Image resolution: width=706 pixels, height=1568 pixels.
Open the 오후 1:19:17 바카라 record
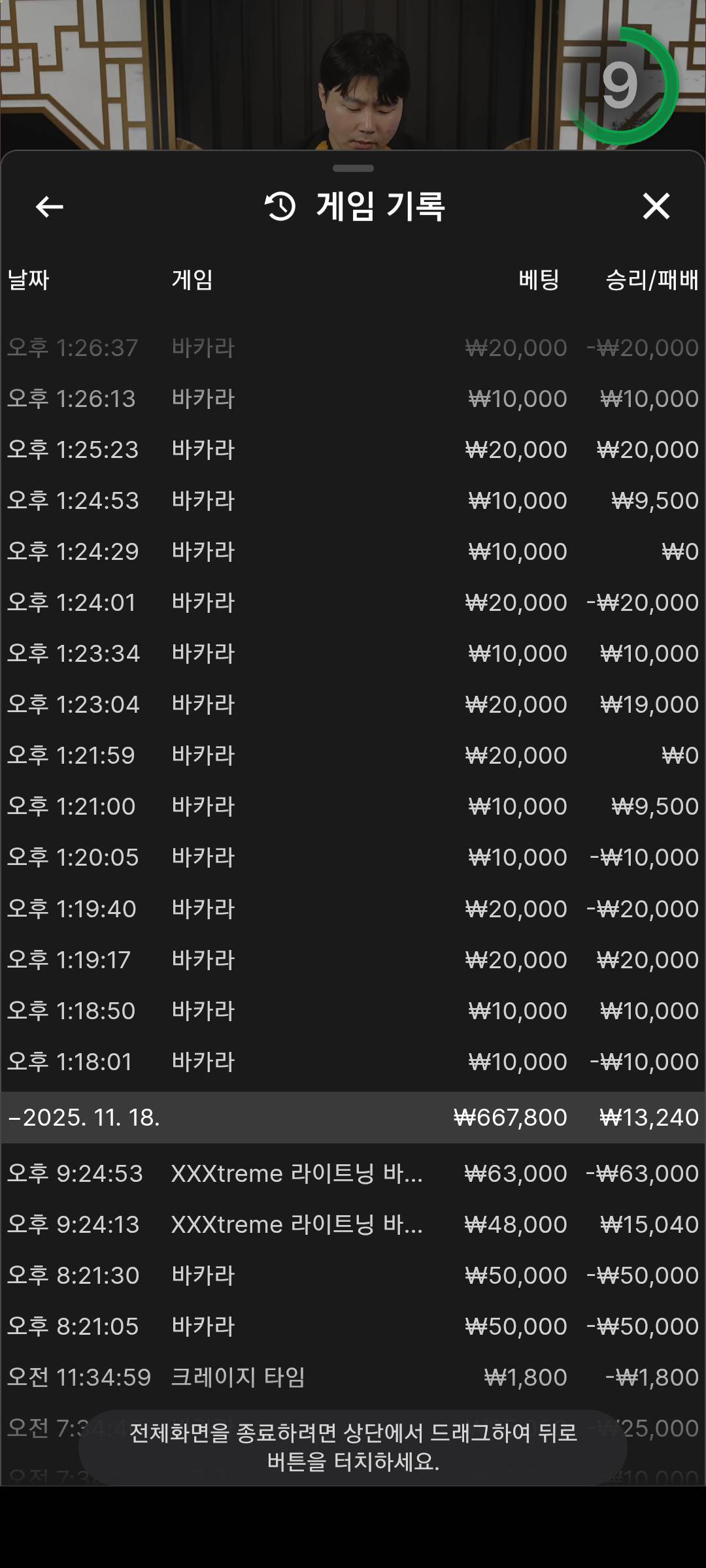pos(353,960)
